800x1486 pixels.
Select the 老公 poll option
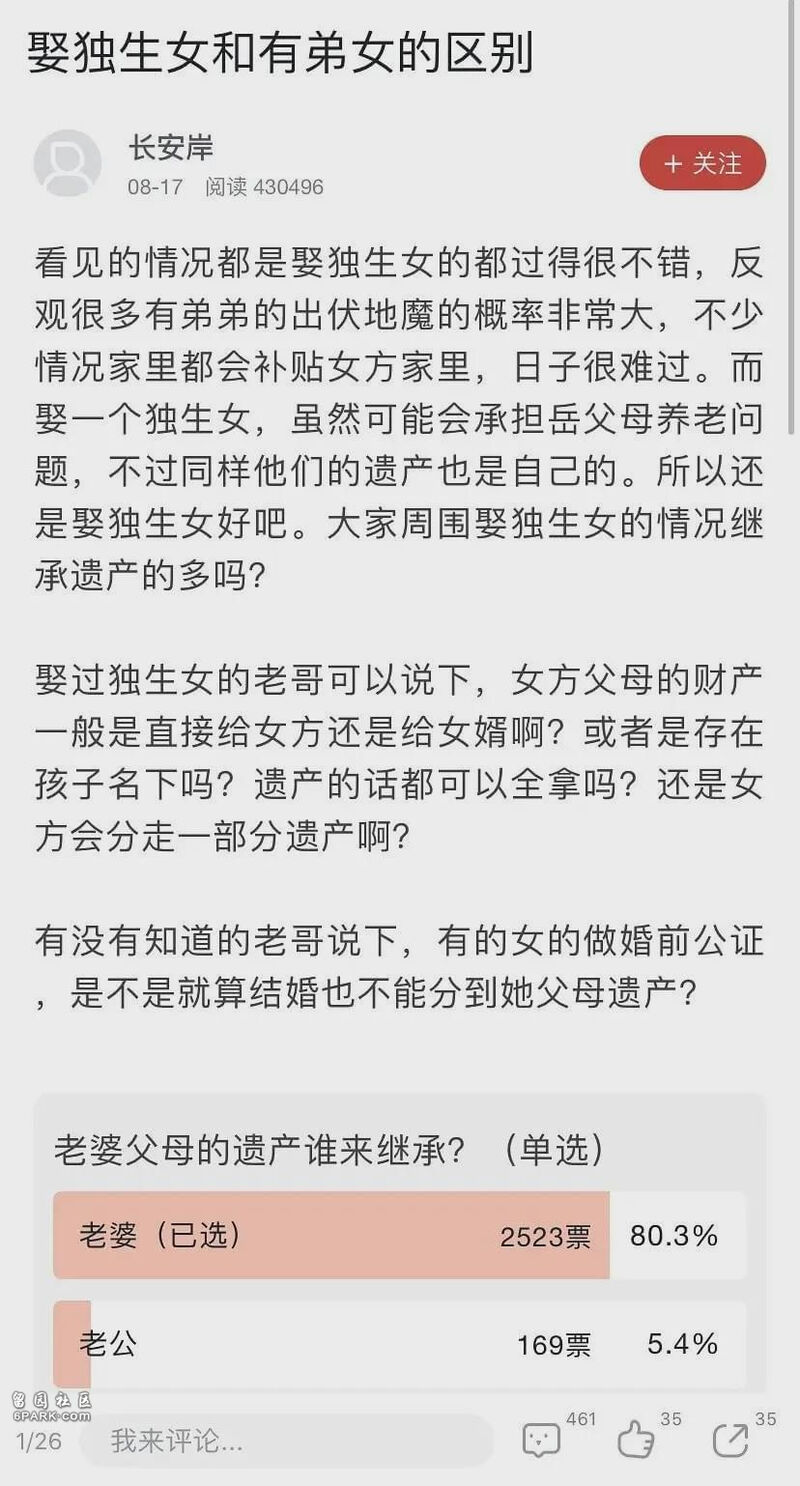point(400,1344)
